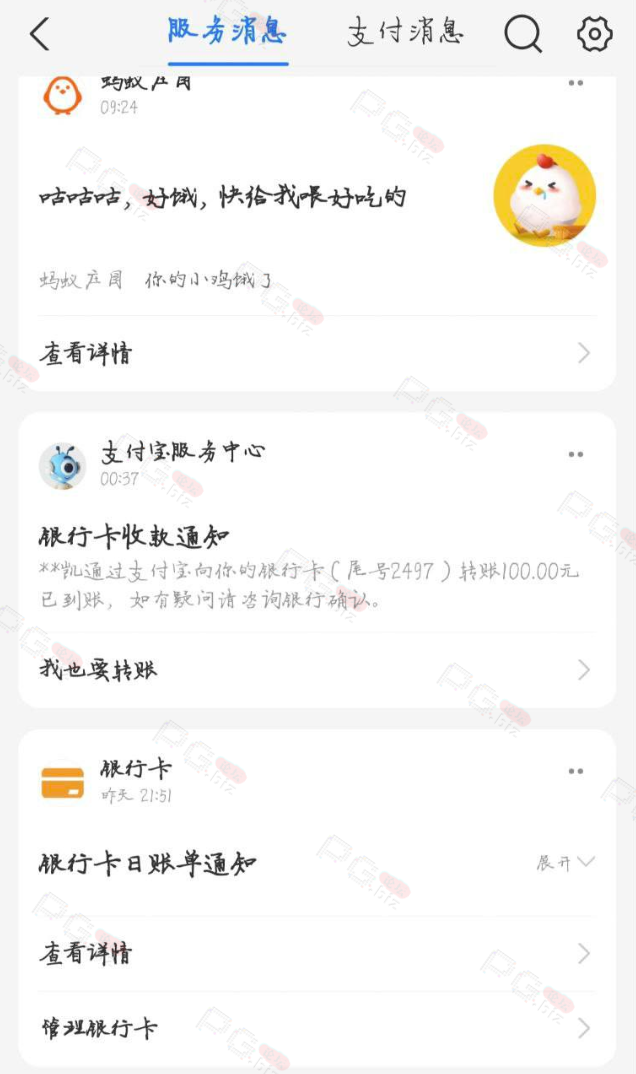This screenshot has height=1074, width=636.
Task: Go back using the top-left arrow
Action: pos(40,34)
